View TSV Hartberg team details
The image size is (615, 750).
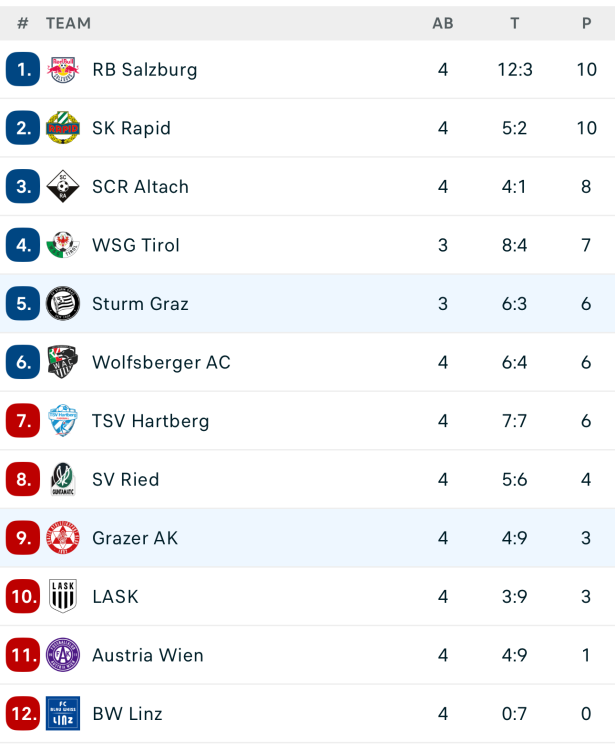point(150,421)
